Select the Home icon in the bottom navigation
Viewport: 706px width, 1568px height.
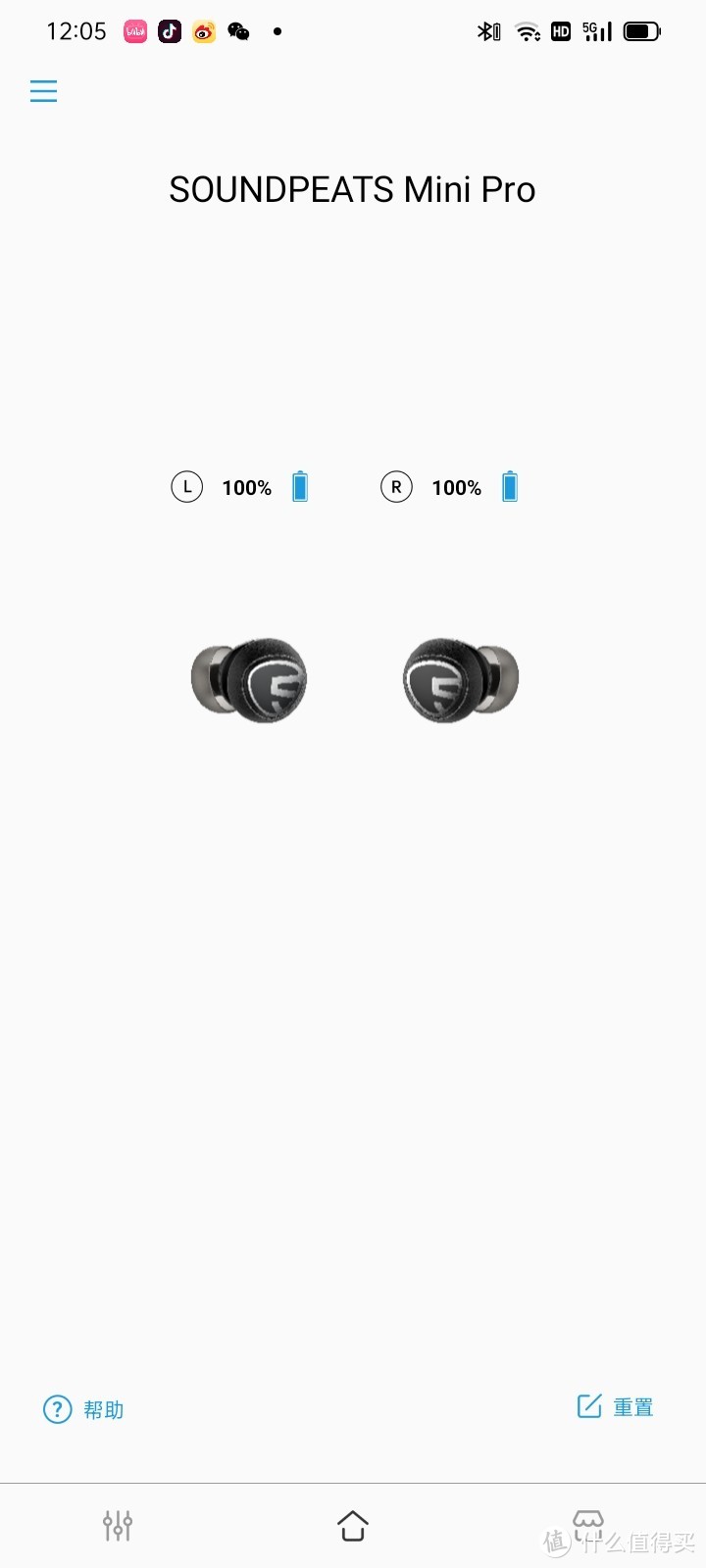(353, 1525)
